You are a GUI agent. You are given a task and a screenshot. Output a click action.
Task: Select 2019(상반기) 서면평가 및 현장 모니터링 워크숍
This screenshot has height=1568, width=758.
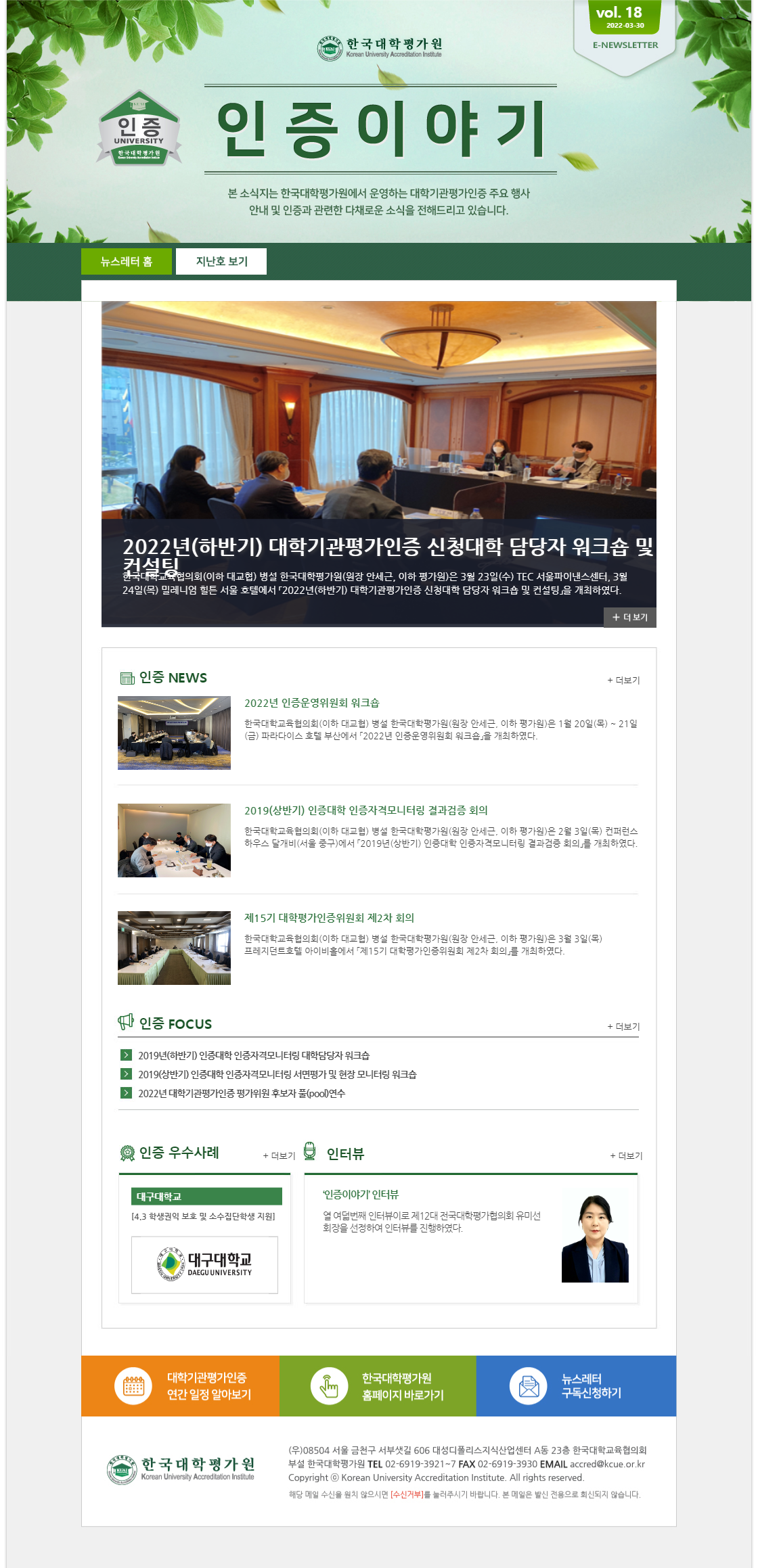click(277, 1074)
